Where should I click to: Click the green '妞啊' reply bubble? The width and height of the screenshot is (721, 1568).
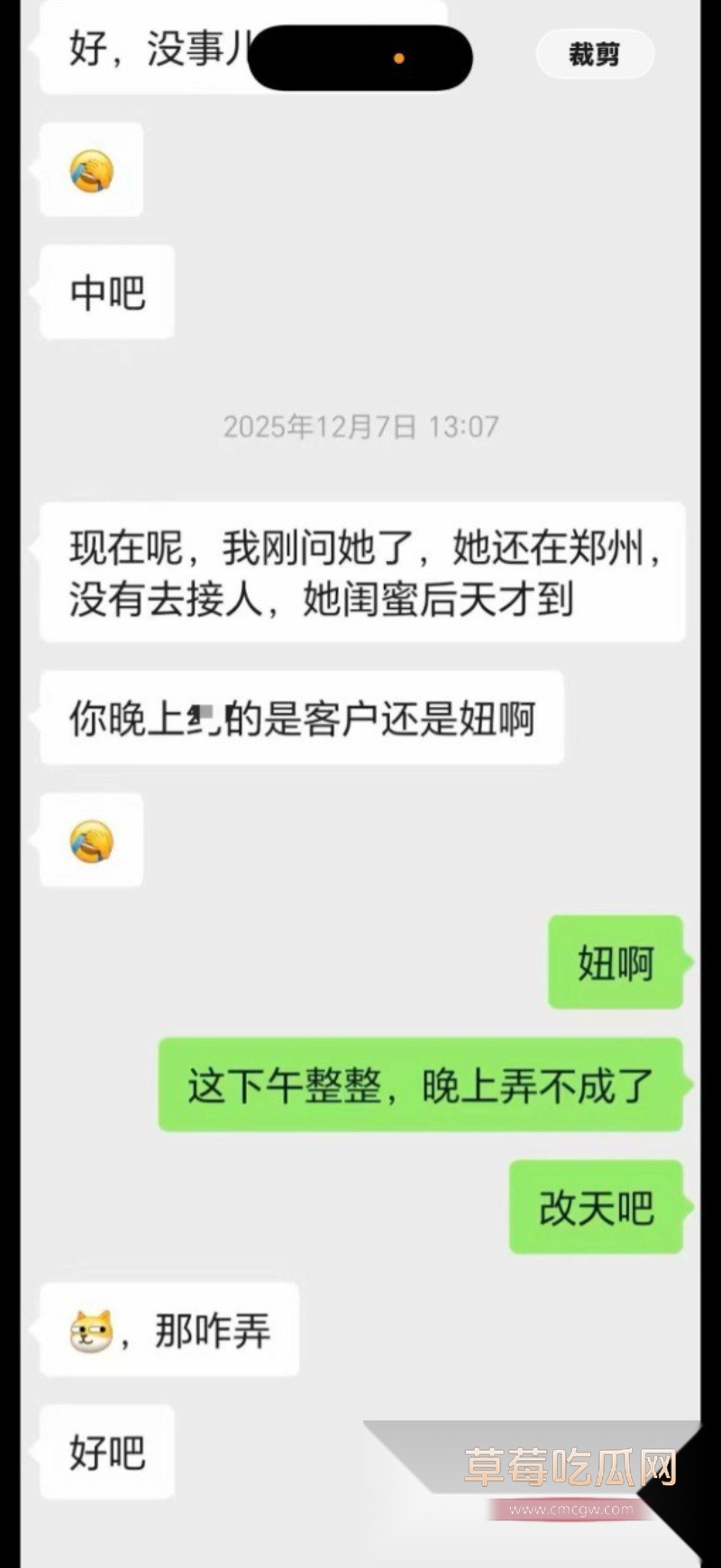[x=614, y=961]
